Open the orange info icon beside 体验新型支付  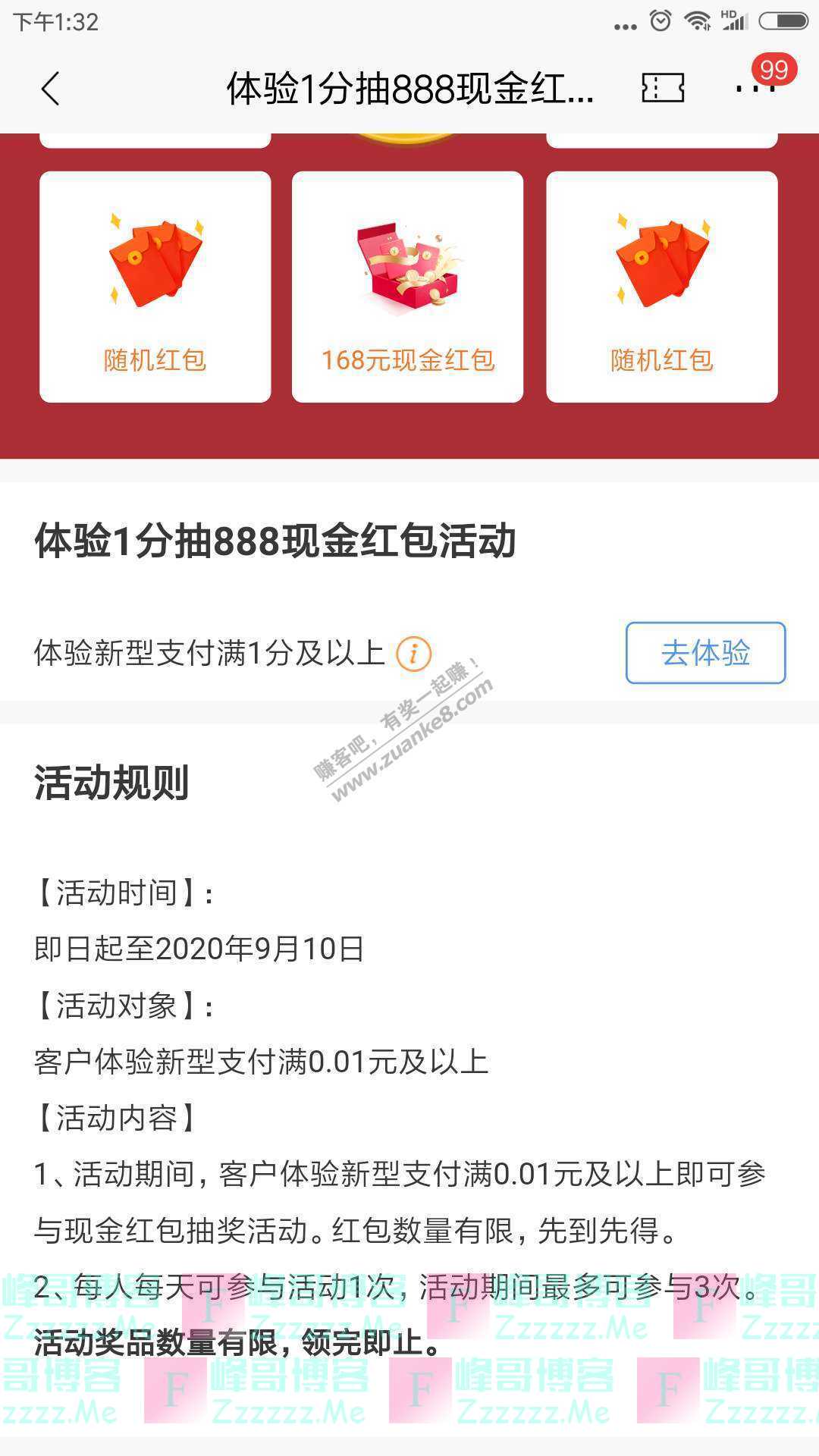[x=413, y=653]
